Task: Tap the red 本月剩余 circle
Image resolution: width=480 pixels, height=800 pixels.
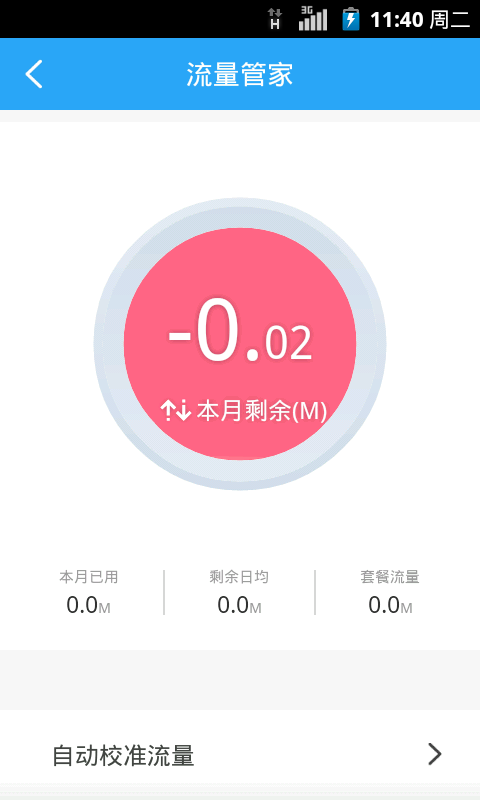Action: tap(240, 343)
